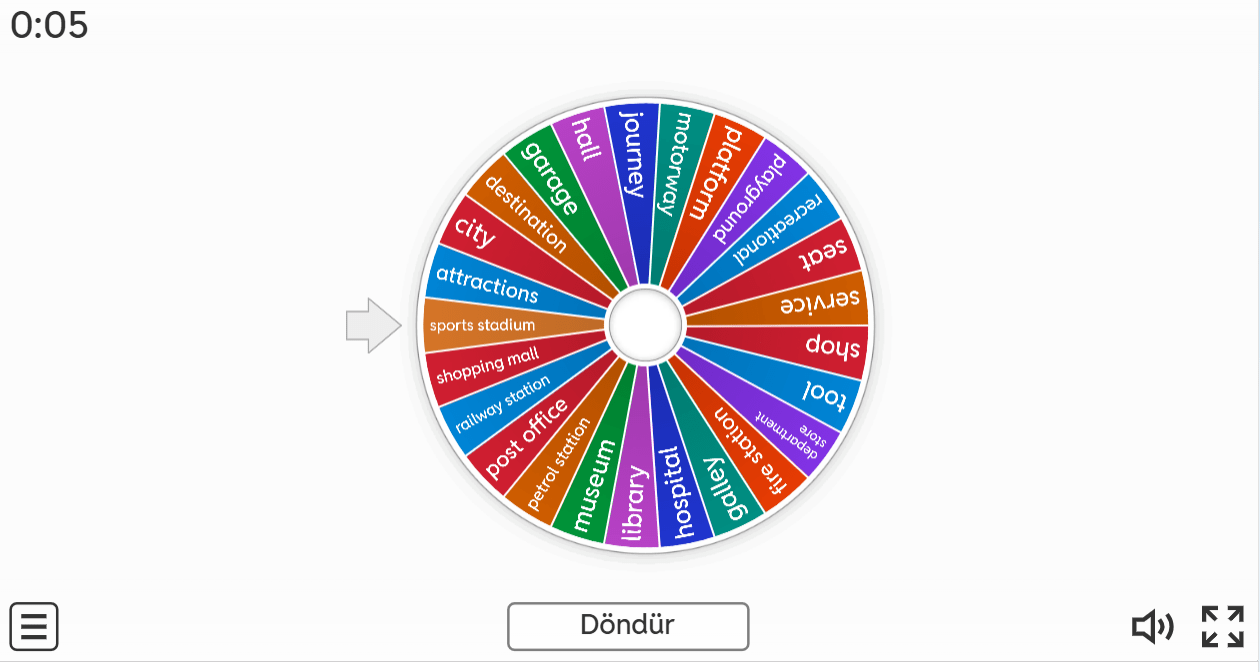1260x672 pixels.
Task: Tap the Döndür spin button
Action: pyautogui.click(x=627, y=626)
